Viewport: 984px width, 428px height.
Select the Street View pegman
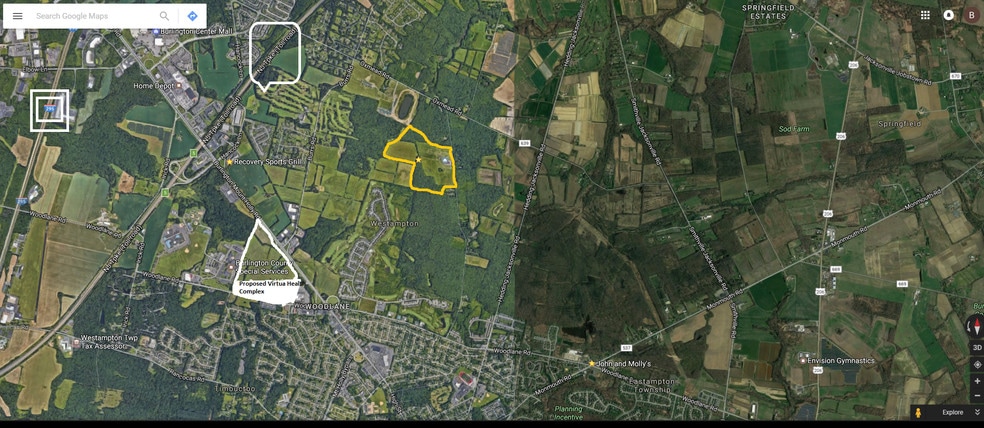(918, 412)
